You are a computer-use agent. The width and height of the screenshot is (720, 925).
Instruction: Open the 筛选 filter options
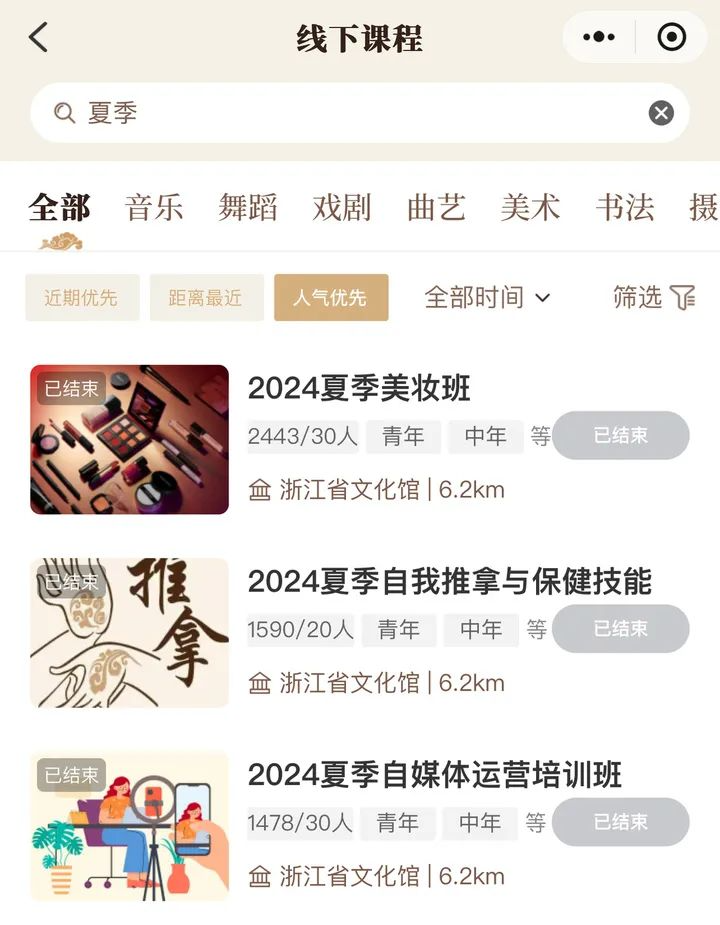coord(654,297)
